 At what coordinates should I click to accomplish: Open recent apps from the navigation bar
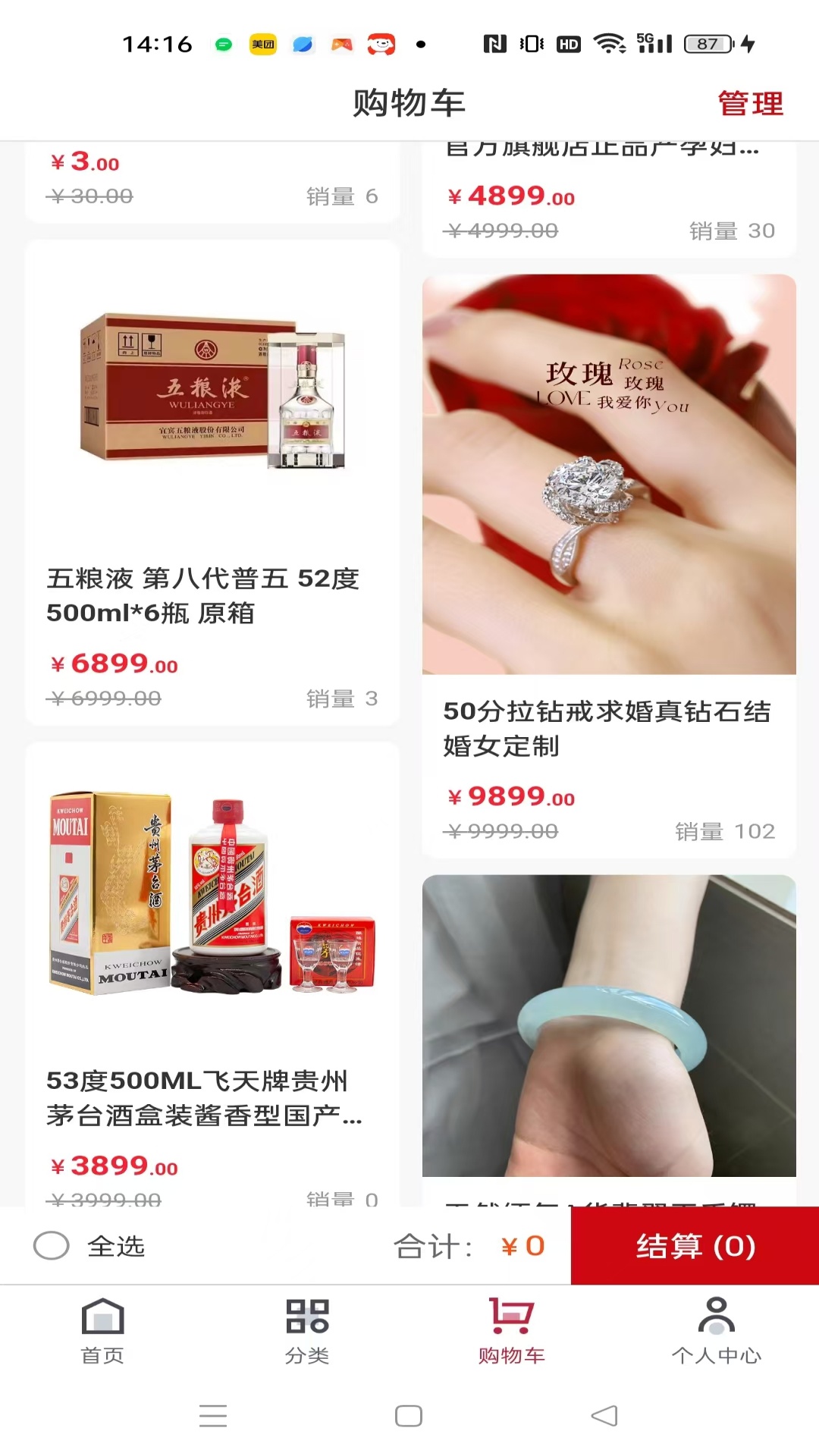point(213,1416)
